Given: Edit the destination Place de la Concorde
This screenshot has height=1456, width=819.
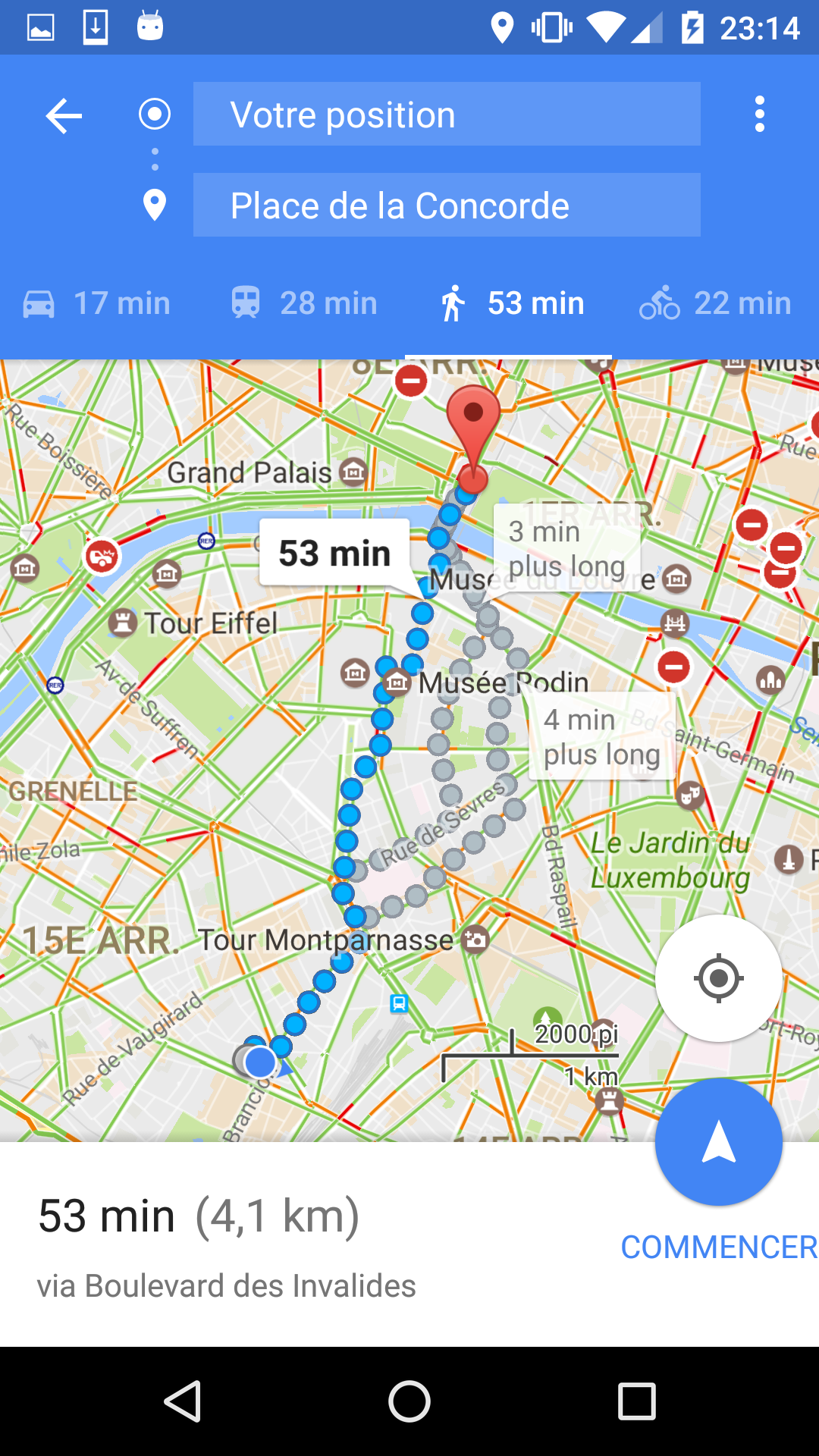Looking at the screenshot, I should [447, 205].
